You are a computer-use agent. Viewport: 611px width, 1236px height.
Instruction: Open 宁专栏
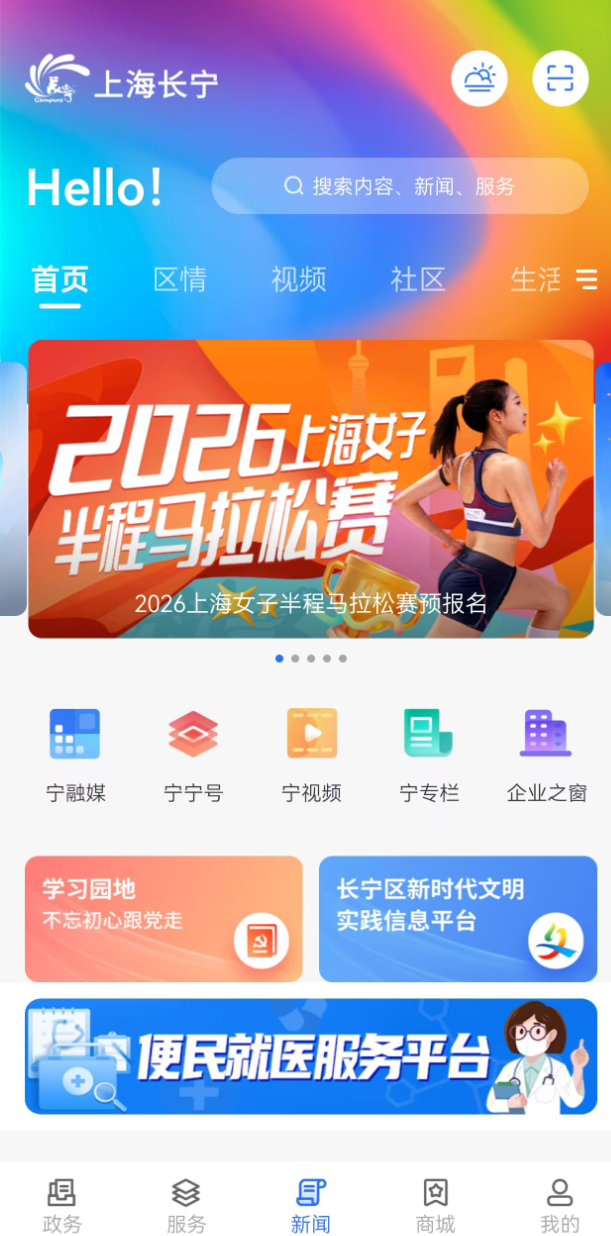pos(429,753)
